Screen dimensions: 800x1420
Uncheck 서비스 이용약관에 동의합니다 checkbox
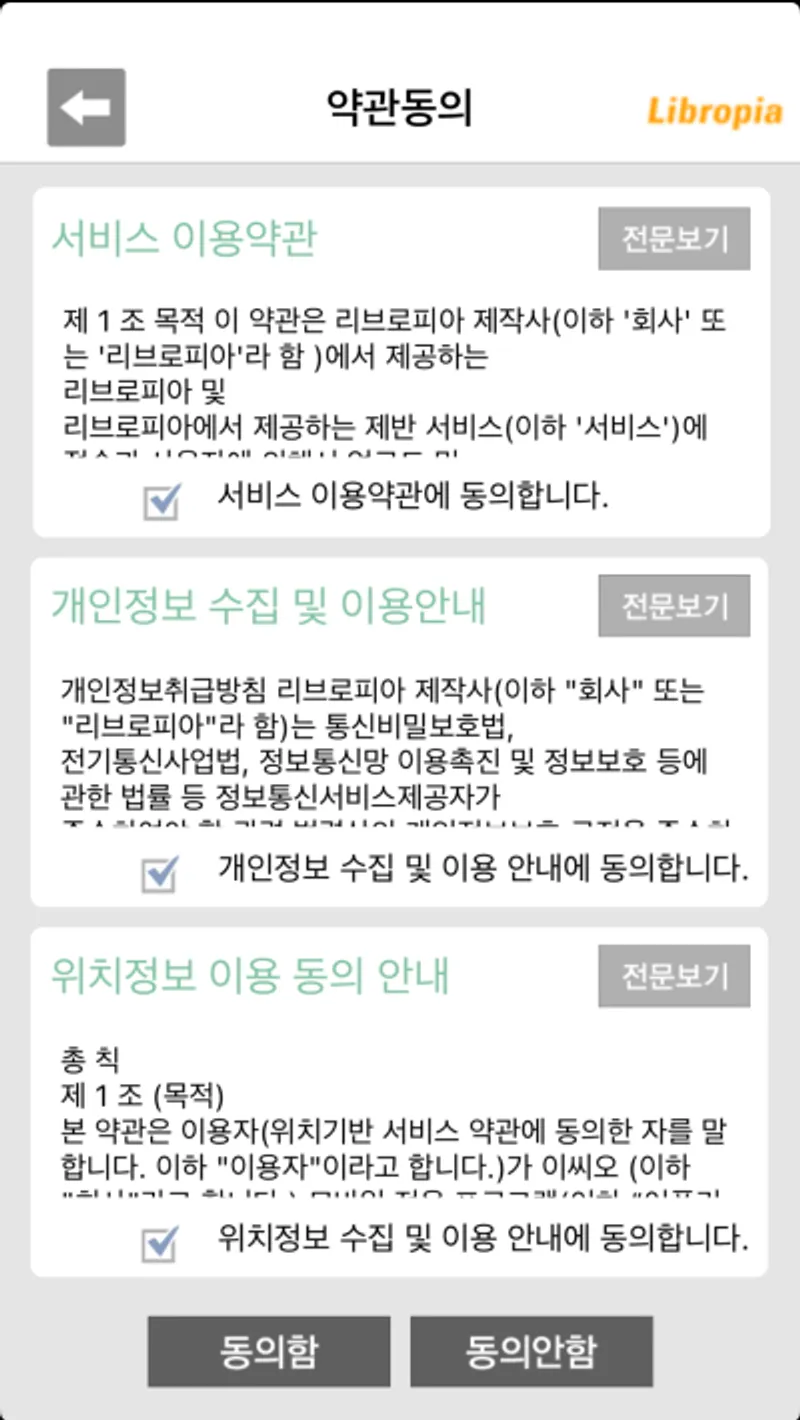click(x=161, y=501)
